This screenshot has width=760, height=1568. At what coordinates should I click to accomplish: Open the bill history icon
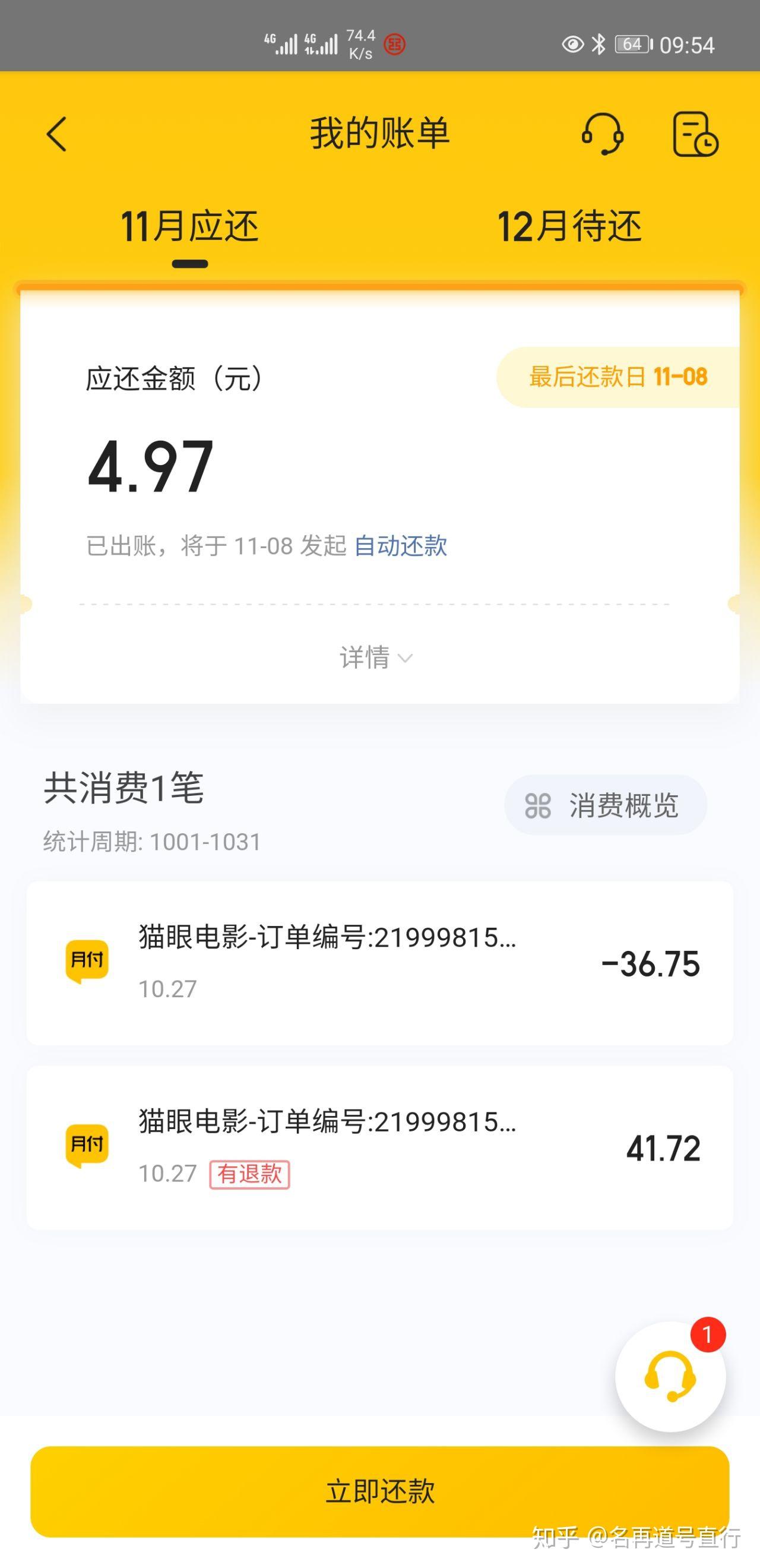[695, 134]
